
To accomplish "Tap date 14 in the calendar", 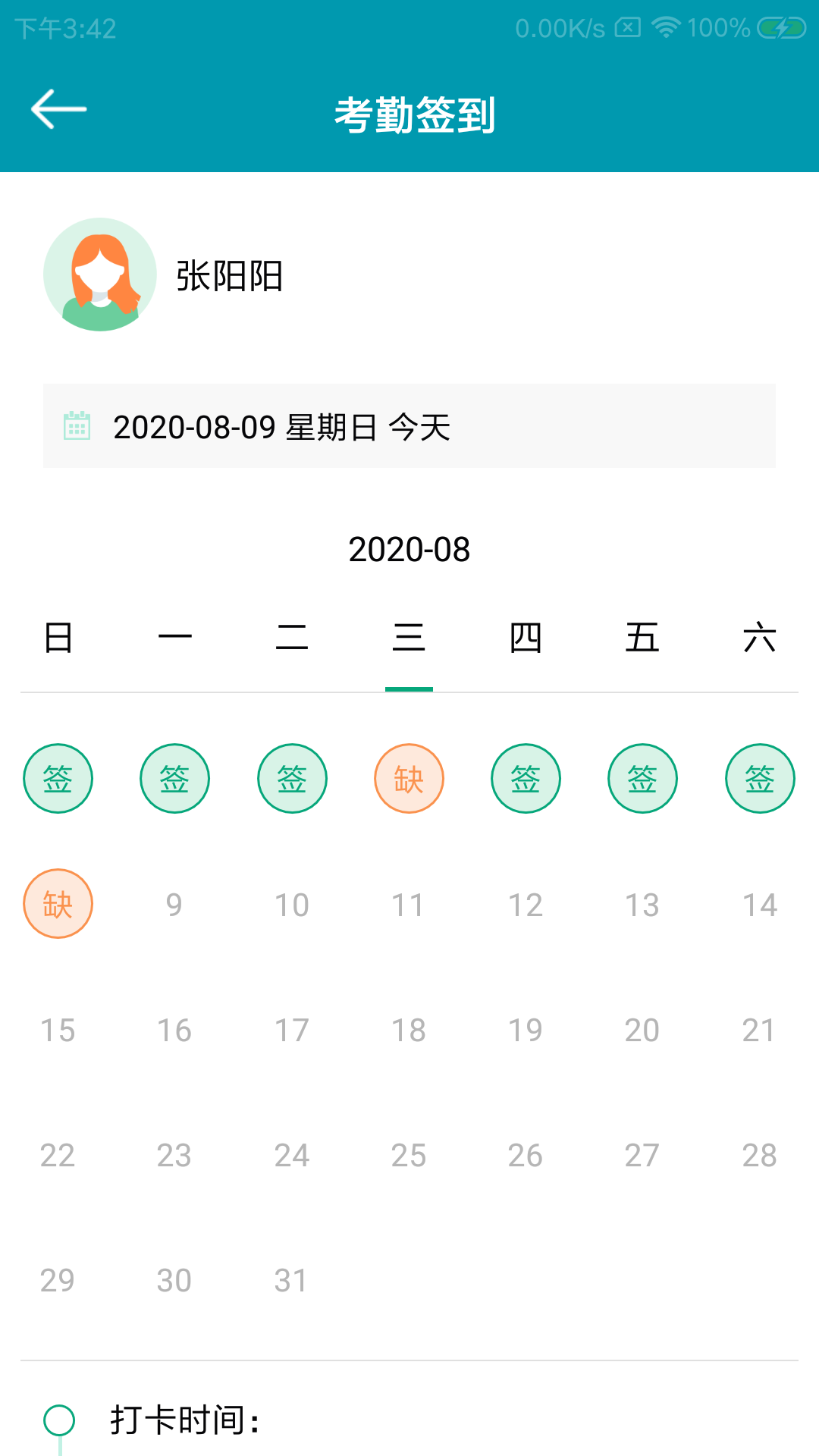I will pyautogui.click(x=759, y=905).
